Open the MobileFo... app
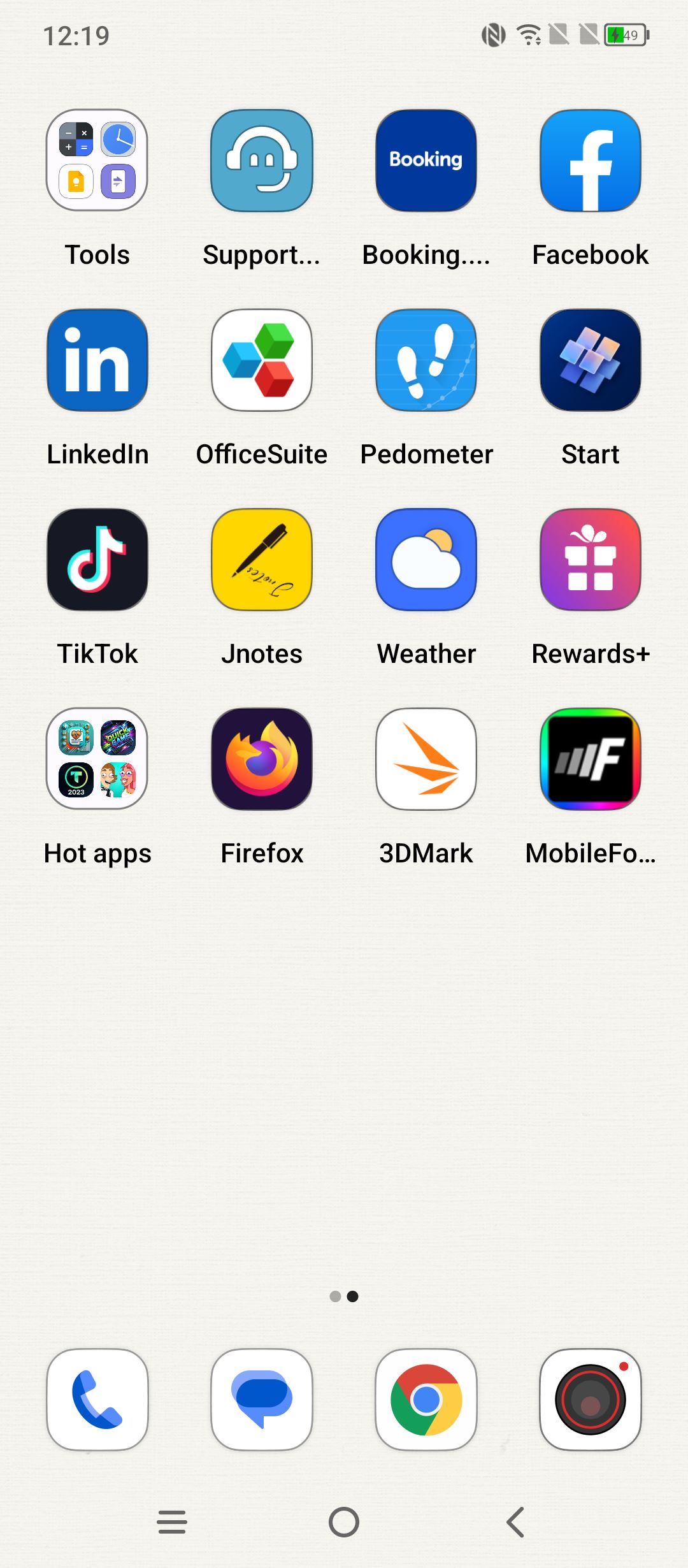The width and height of the screenshot is (688, 1568). [590, 759]
